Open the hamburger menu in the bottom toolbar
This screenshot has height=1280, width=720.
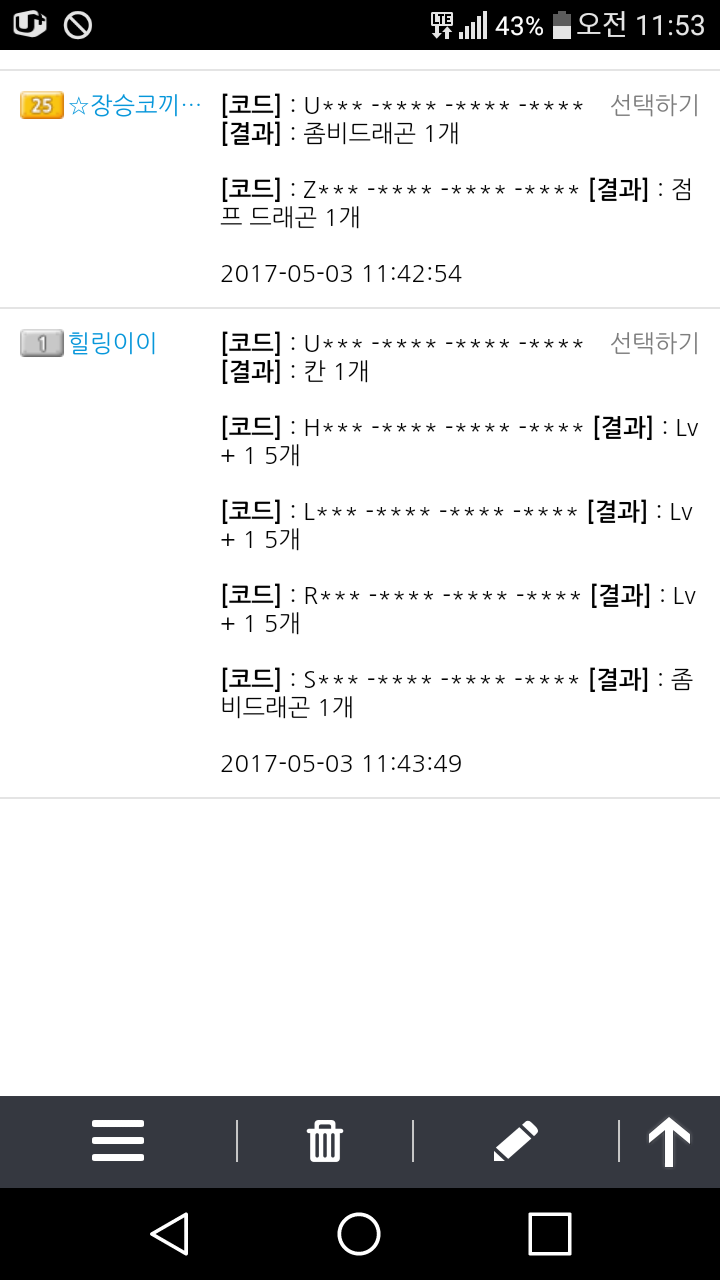point(118,1141)
